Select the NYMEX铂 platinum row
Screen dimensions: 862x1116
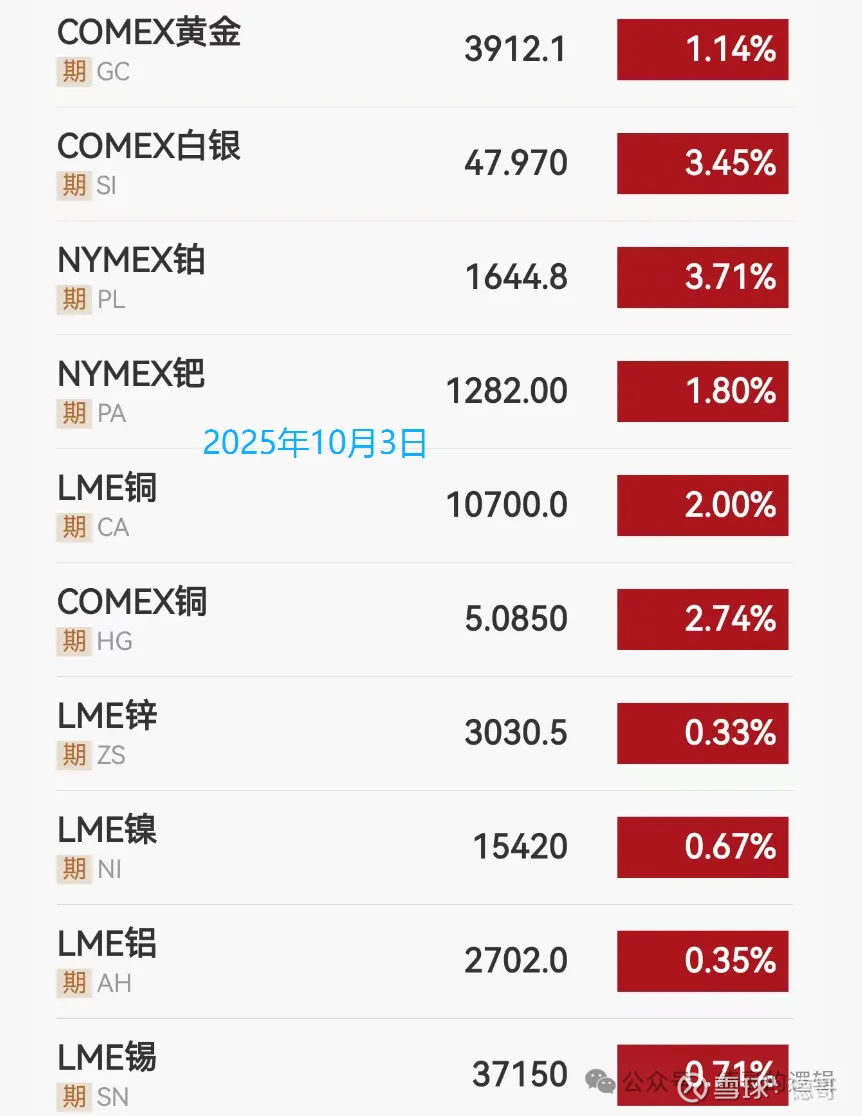(132, 262)
